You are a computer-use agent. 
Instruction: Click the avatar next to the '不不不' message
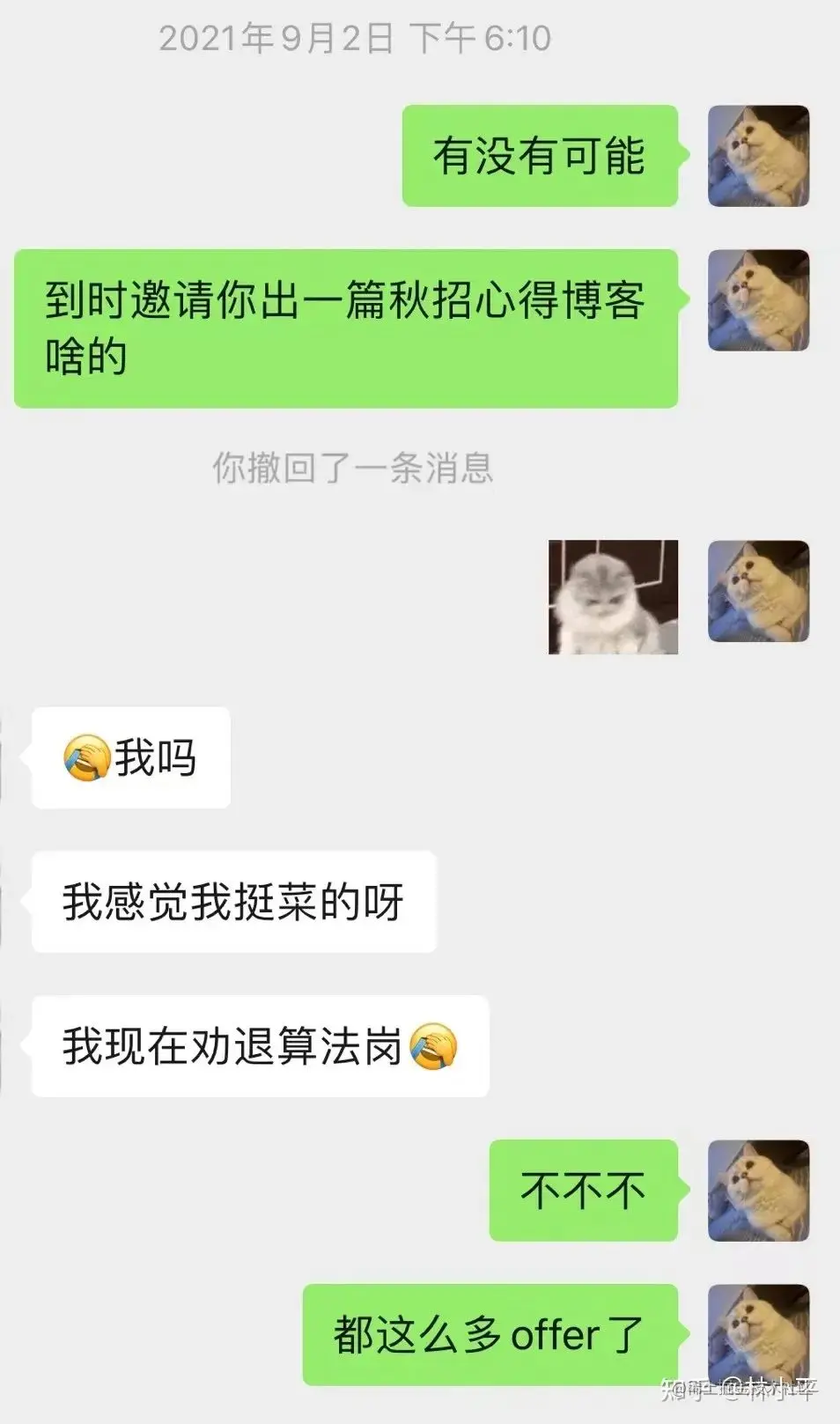(x=758, y=1191)
